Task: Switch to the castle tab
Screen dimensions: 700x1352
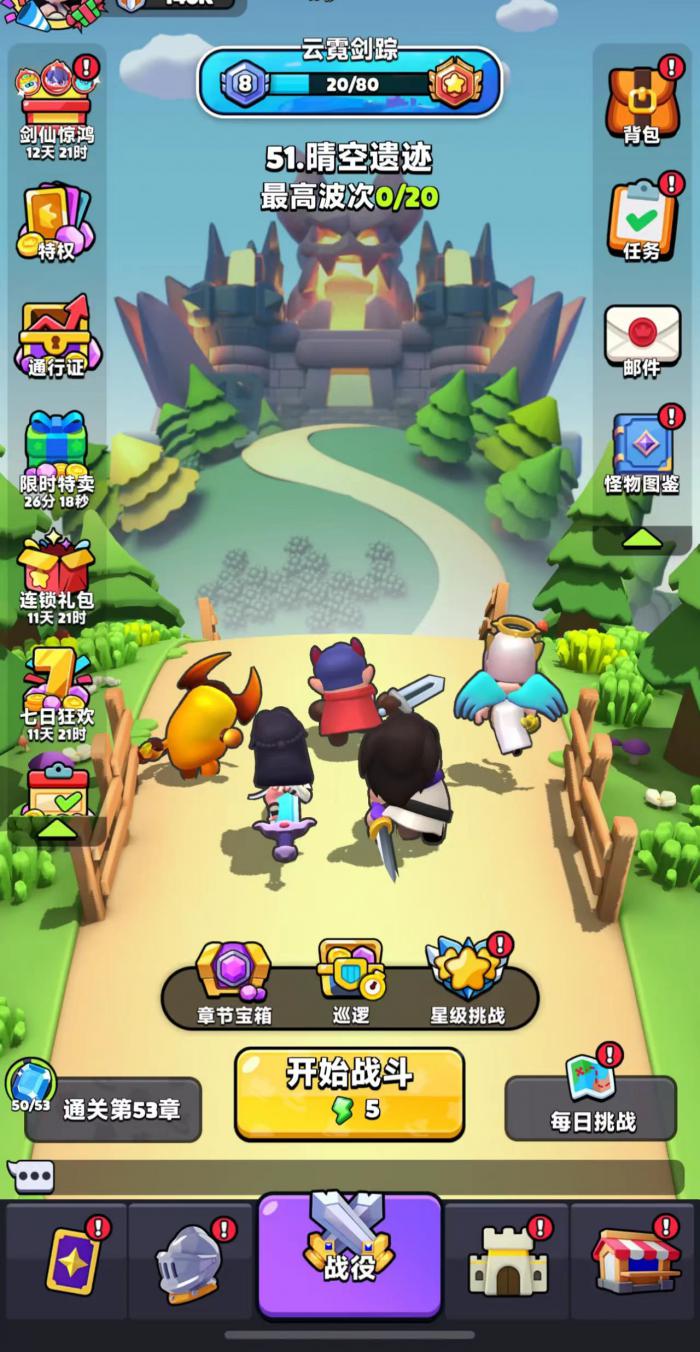Action: pos(508,1262)
